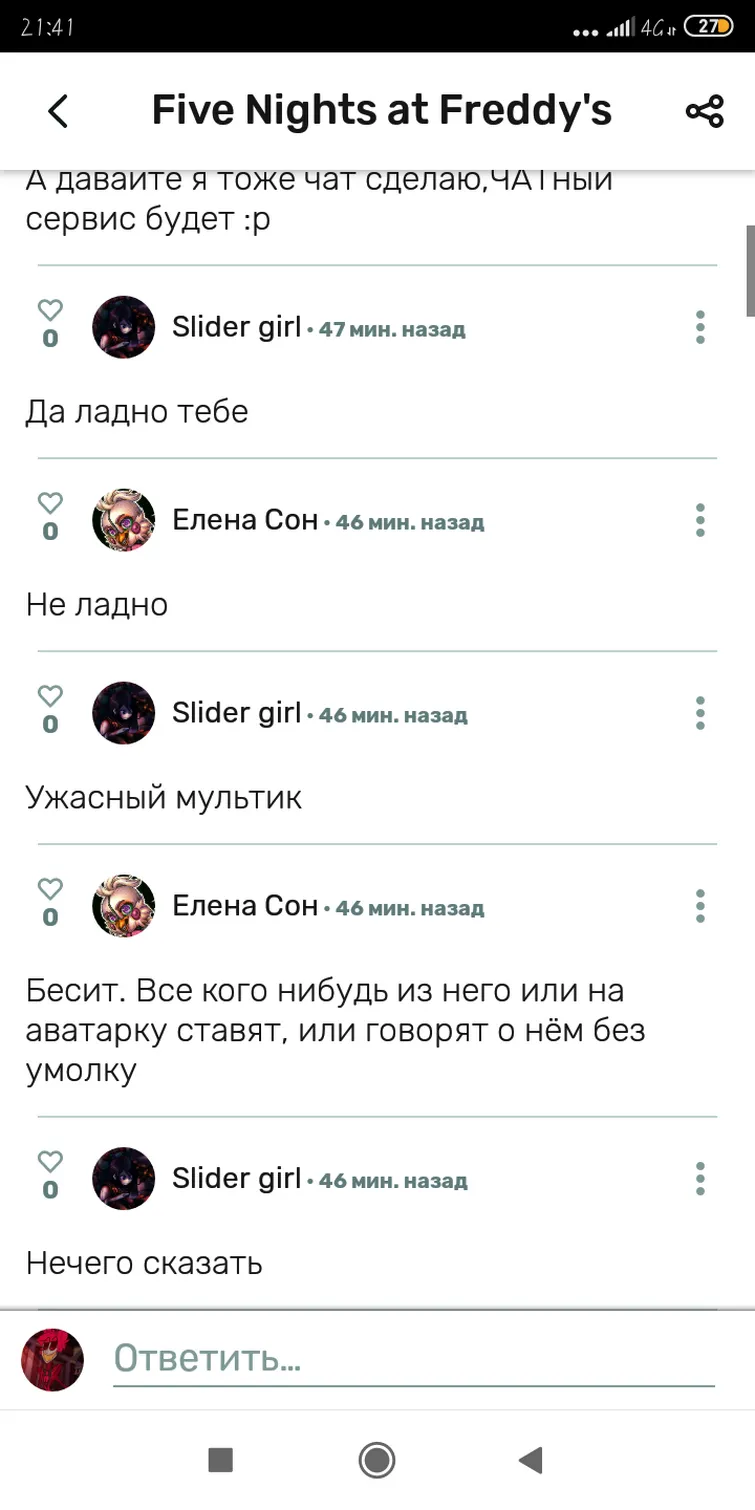Open options menu for "Нечего сказать" comment

[700, 1178]
